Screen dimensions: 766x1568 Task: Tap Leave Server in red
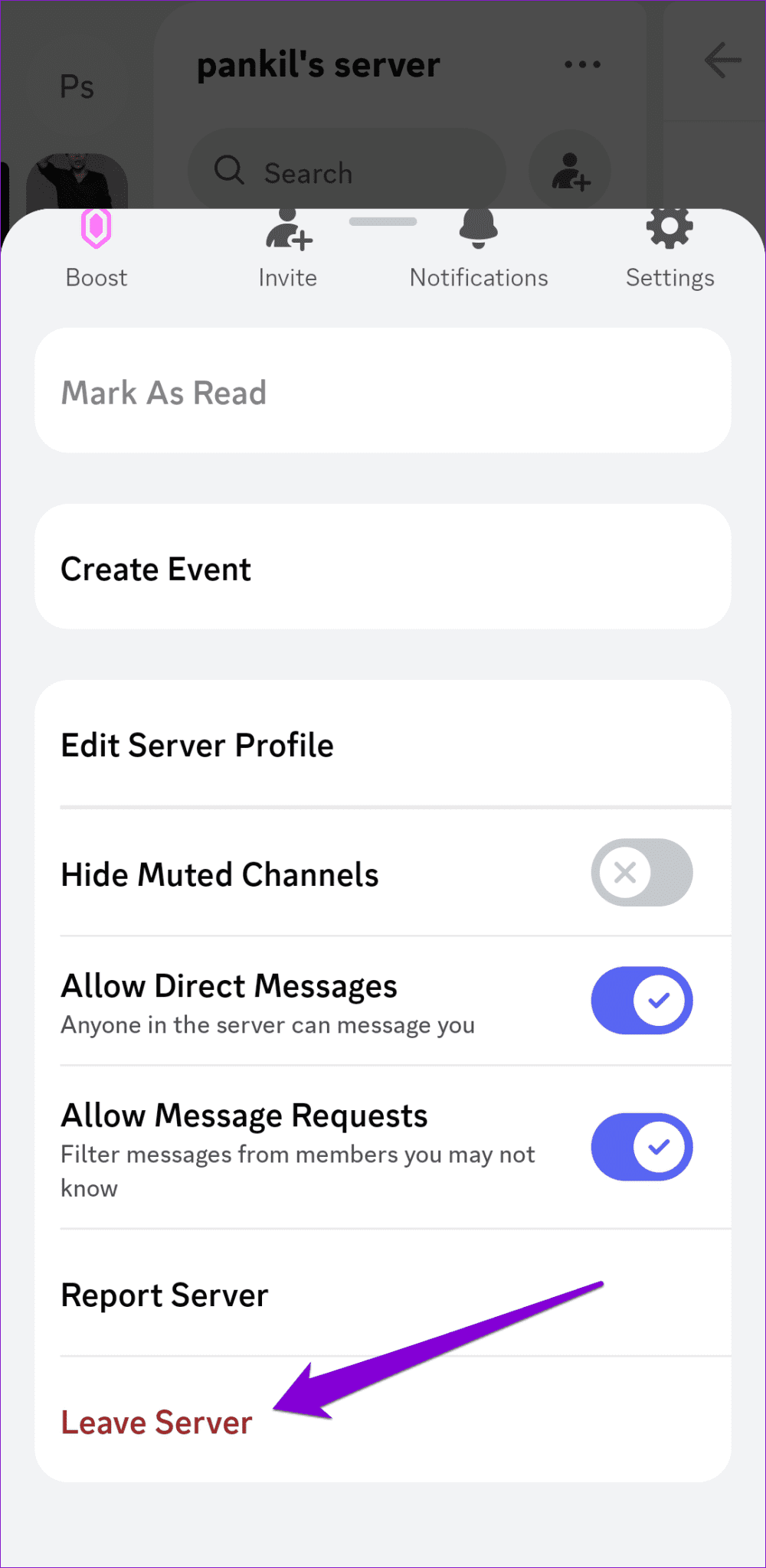pos(156,1423)
